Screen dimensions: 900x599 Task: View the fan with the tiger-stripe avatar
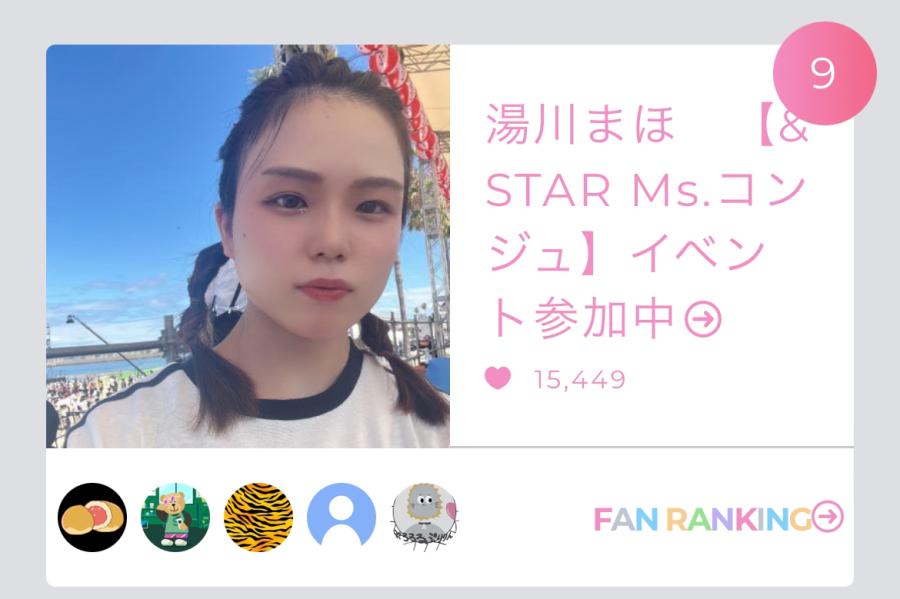pyautogui.click(x=258, y=518)
